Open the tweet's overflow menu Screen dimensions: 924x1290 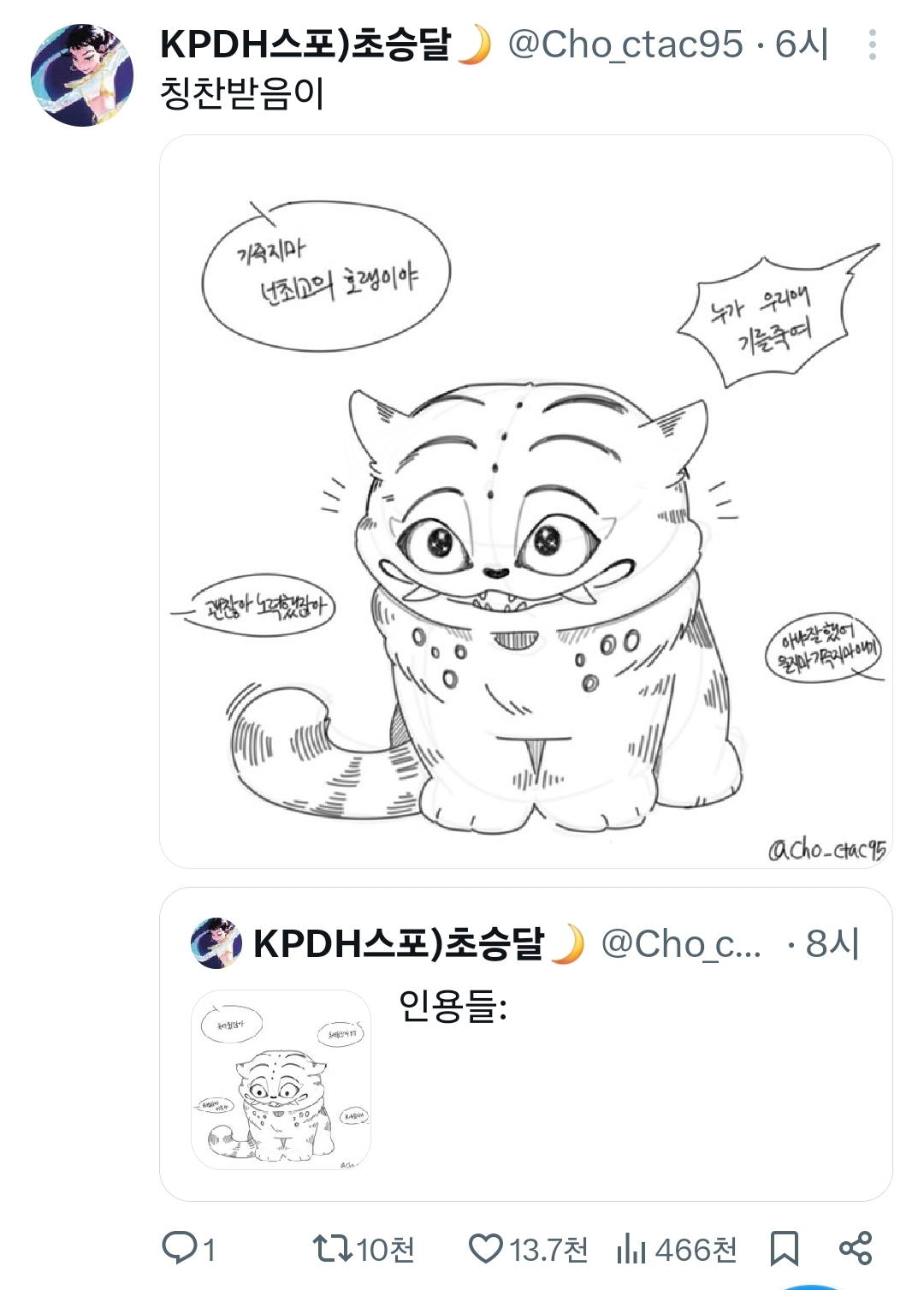pos(872,45)
